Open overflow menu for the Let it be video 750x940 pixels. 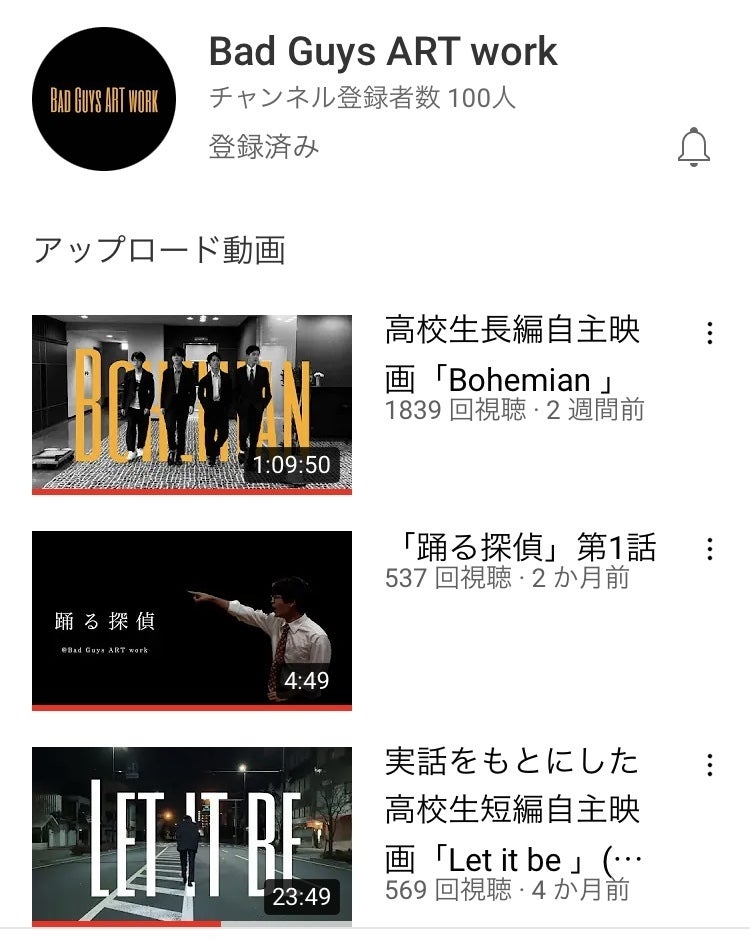(709, 765)
